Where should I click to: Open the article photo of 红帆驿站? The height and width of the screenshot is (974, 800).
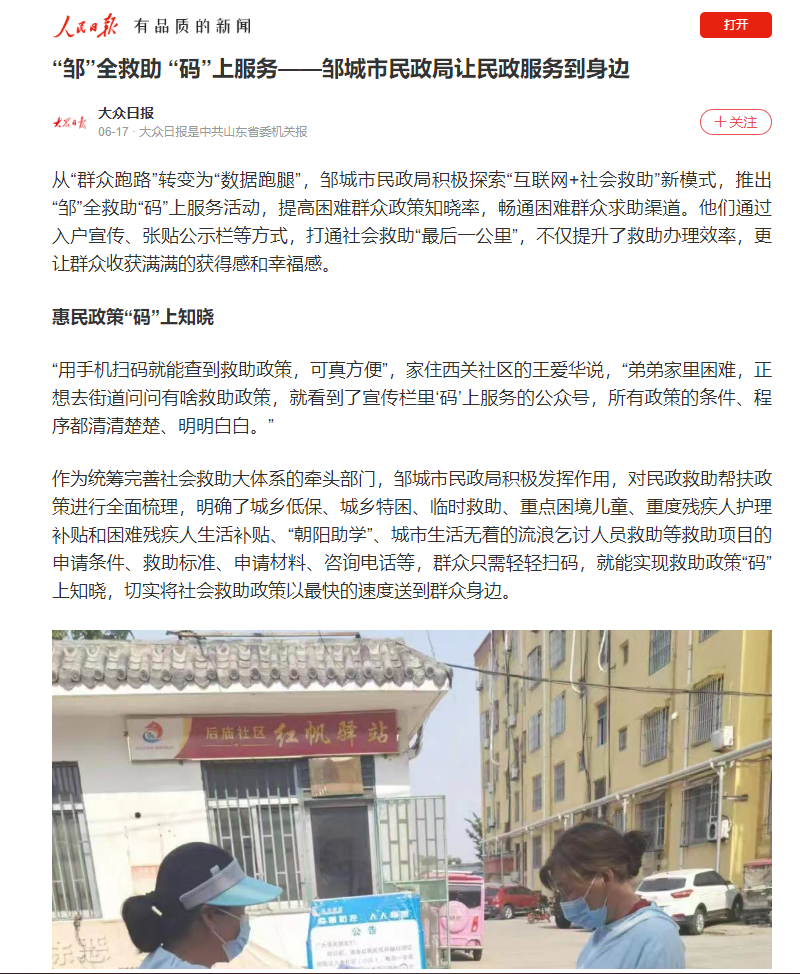click(x=411, y=798)
